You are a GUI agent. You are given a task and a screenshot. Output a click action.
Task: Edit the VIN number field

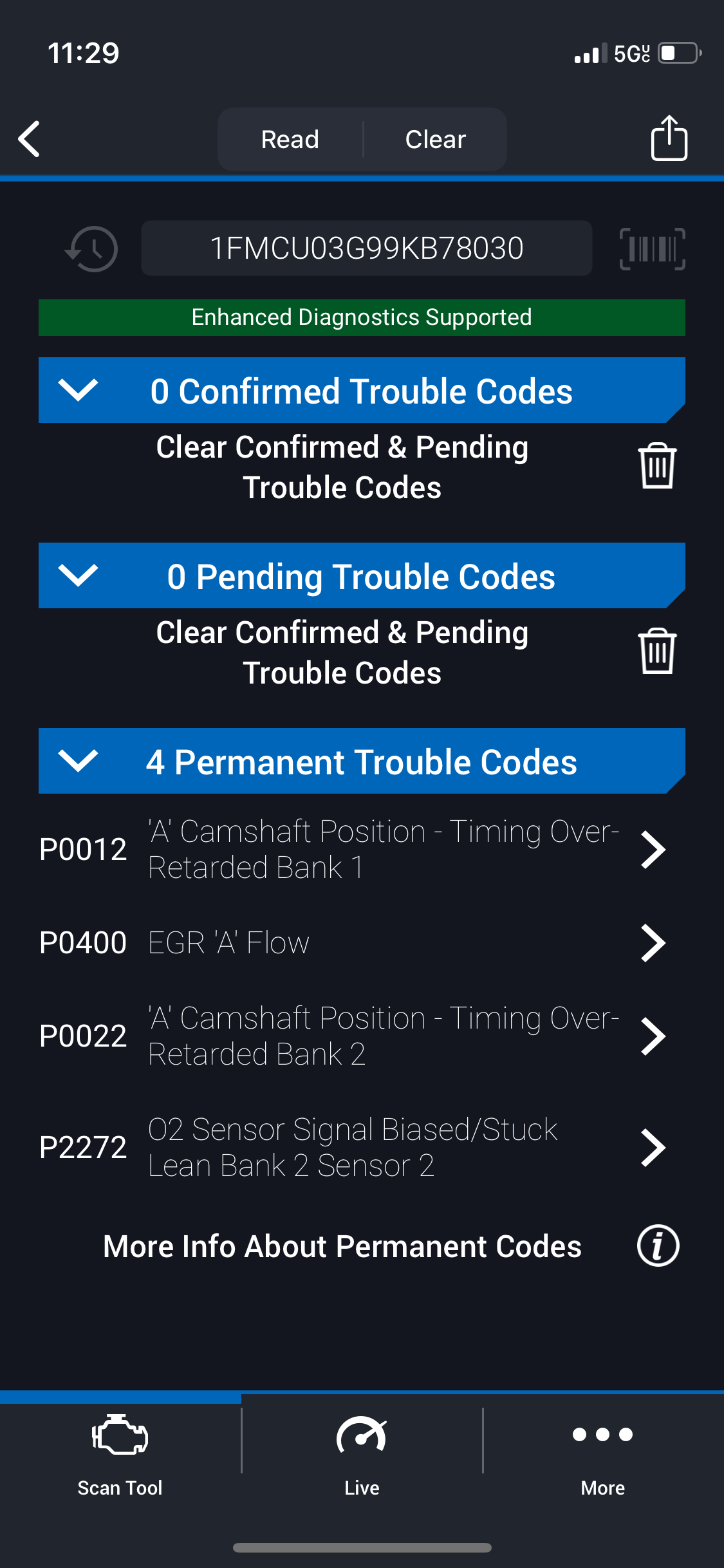pyautogui.click(x=366, y=248)
